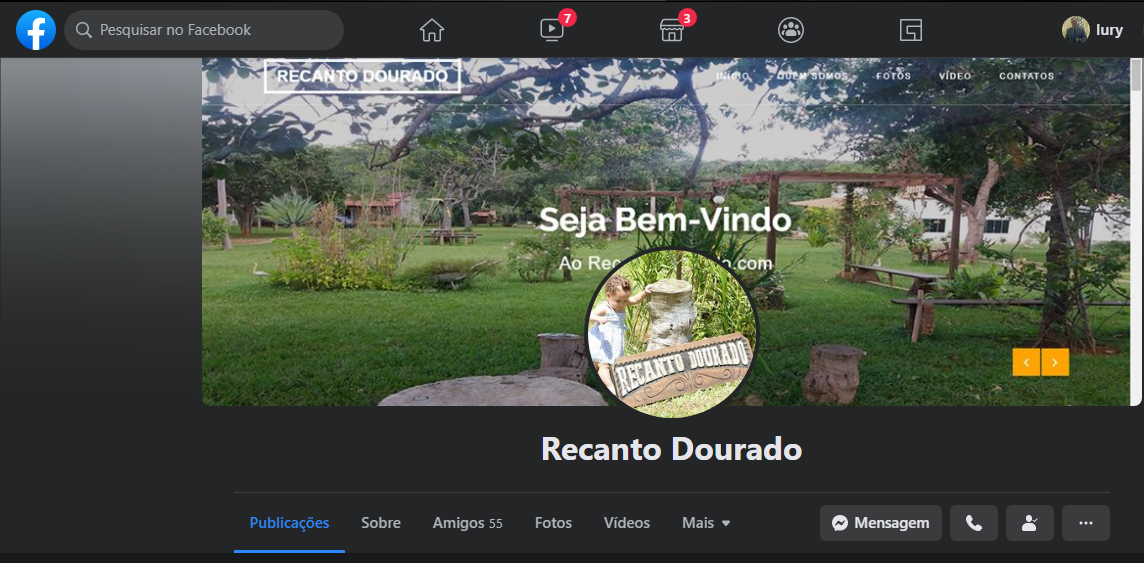Open the Recanto Dourado profile picture

[671, 333]
